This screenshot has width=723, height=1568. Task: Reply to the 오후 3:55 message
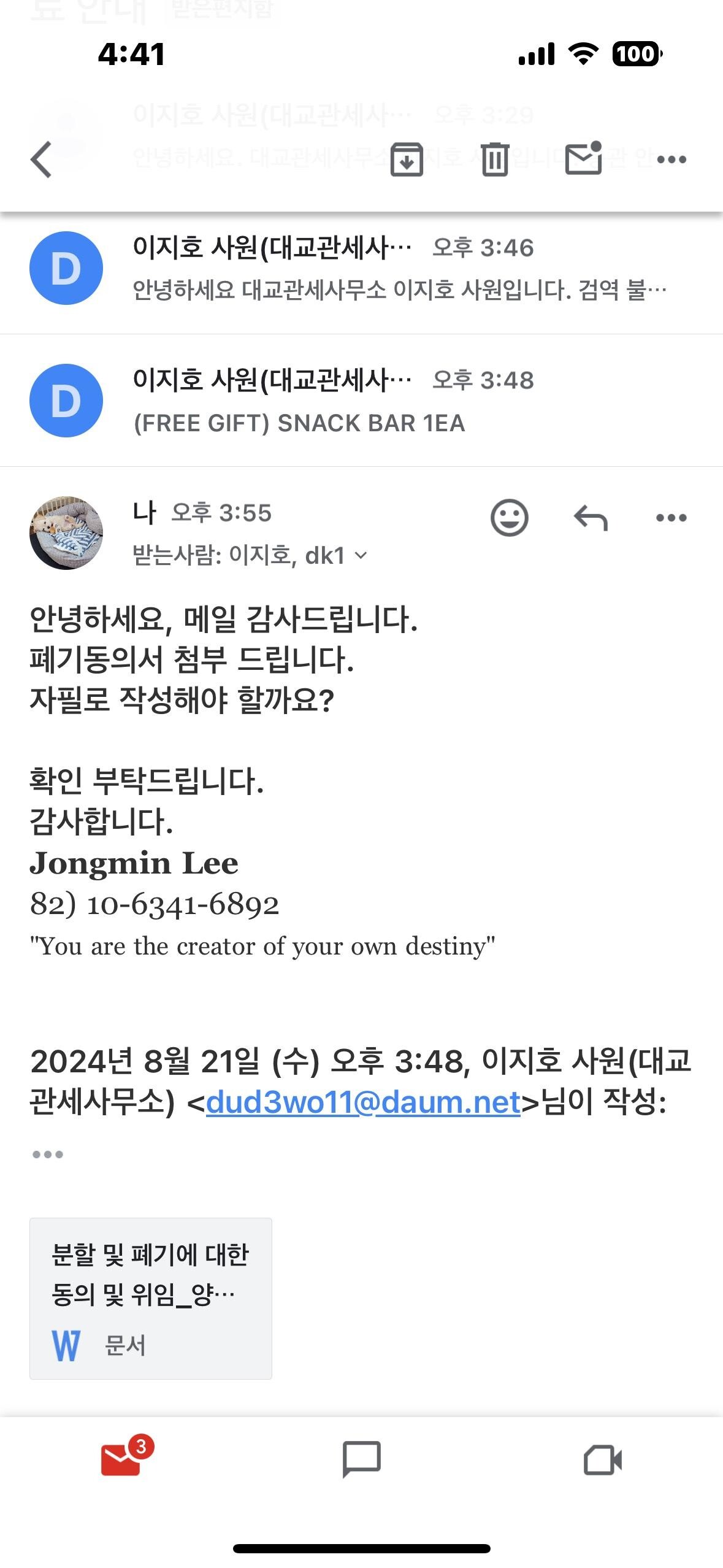pos(591,518)
